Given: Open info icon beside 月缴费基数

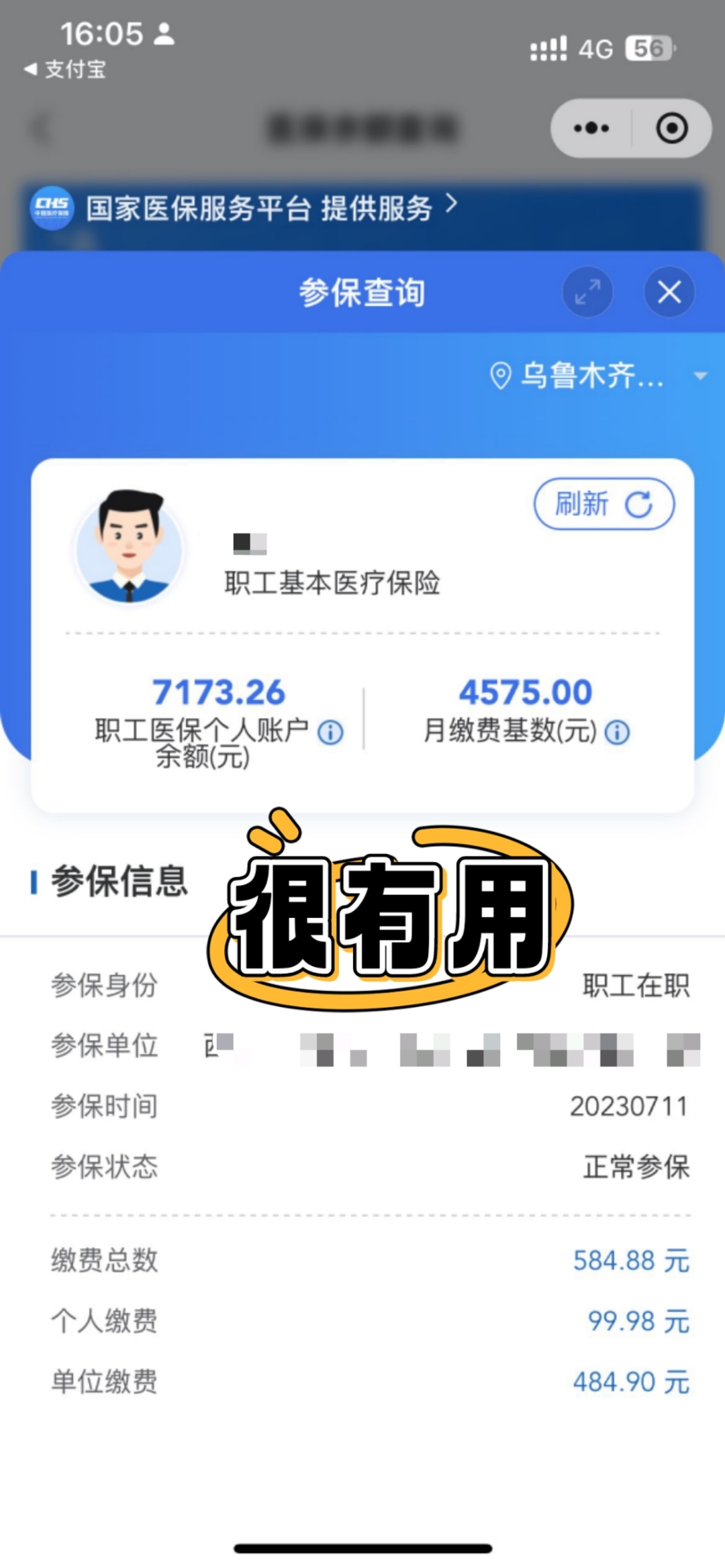Looking at the screenshot, I should coord(617,732).
